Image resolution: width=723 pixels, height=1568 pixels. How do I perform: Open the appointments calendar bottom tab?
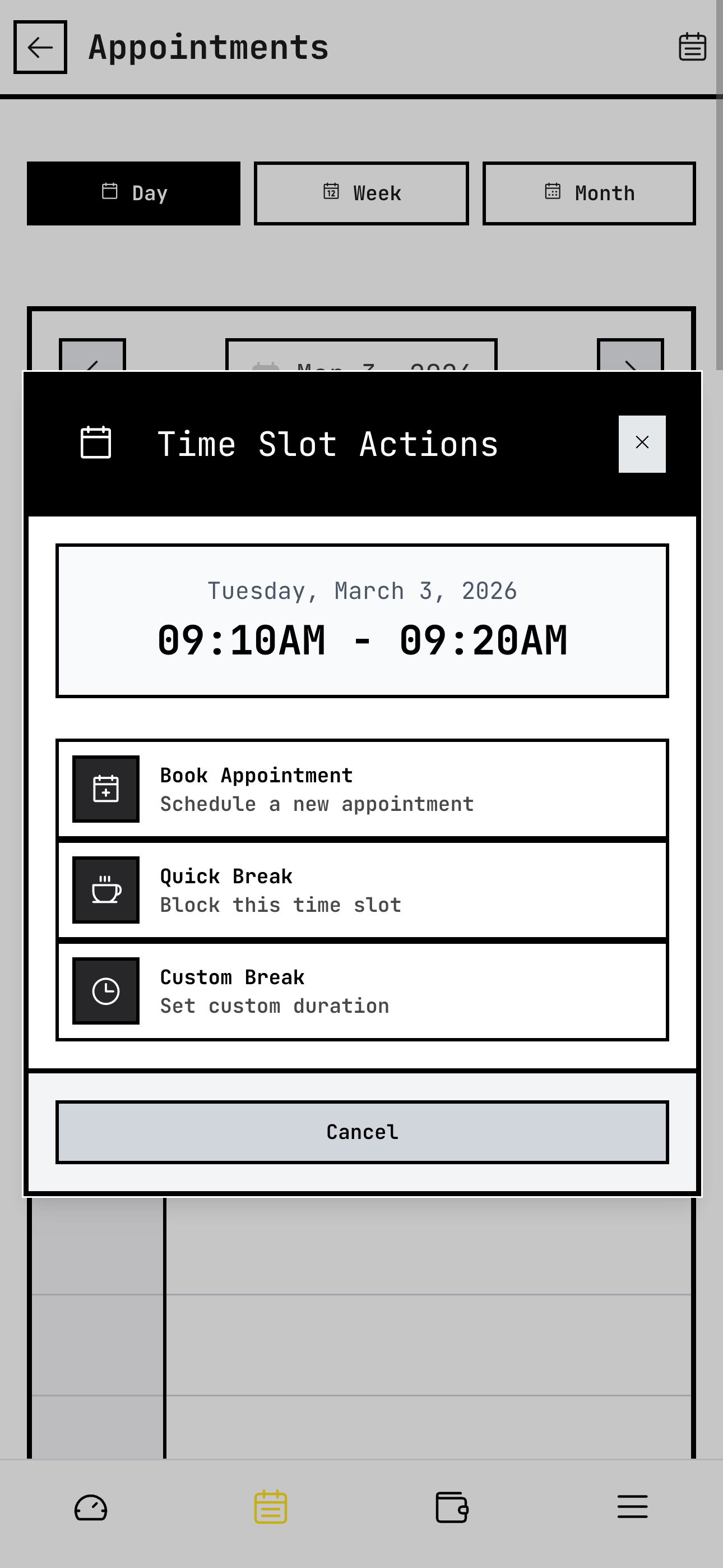(271, 1508)
